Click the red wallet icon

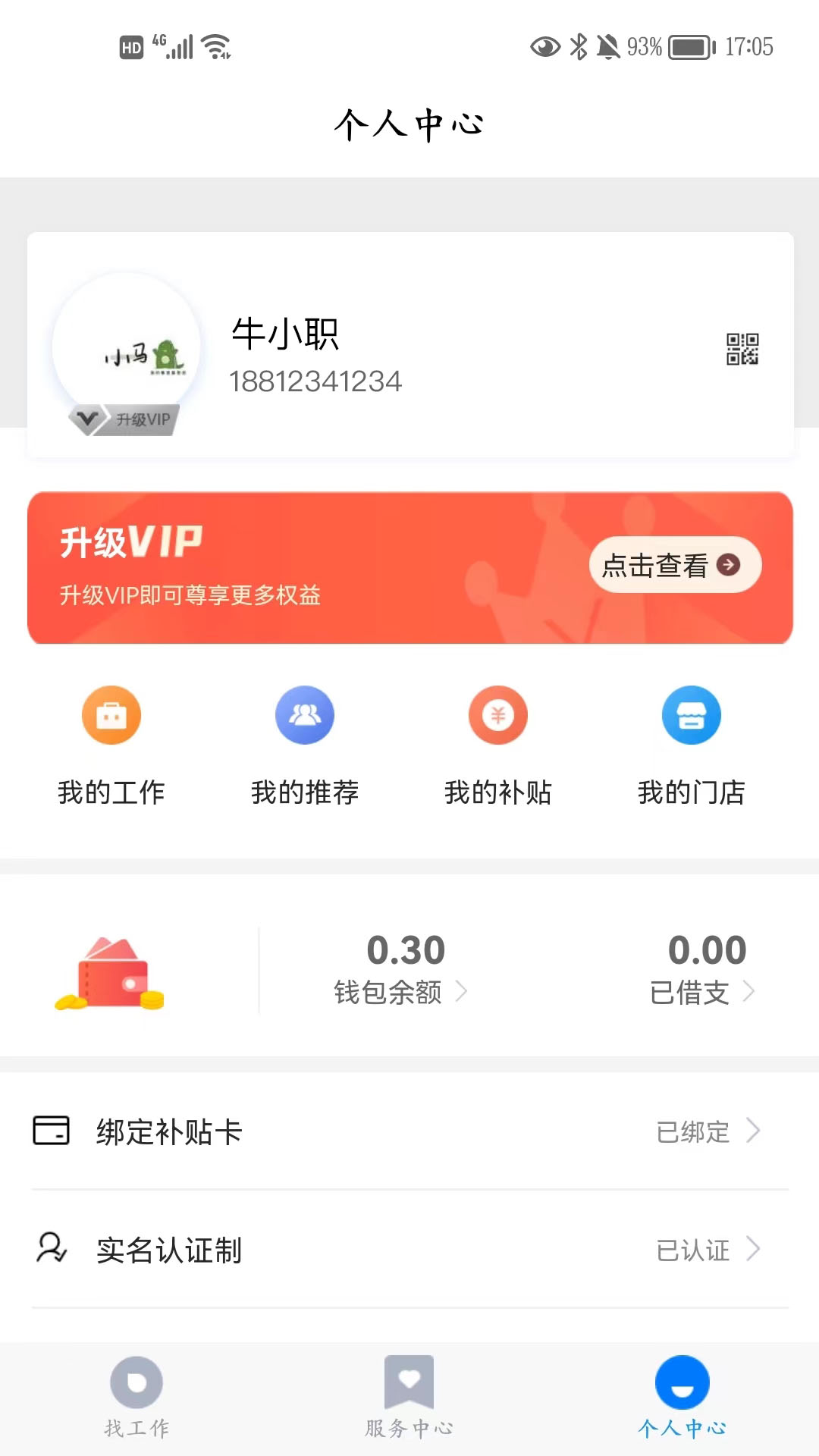tap(110, 973)
